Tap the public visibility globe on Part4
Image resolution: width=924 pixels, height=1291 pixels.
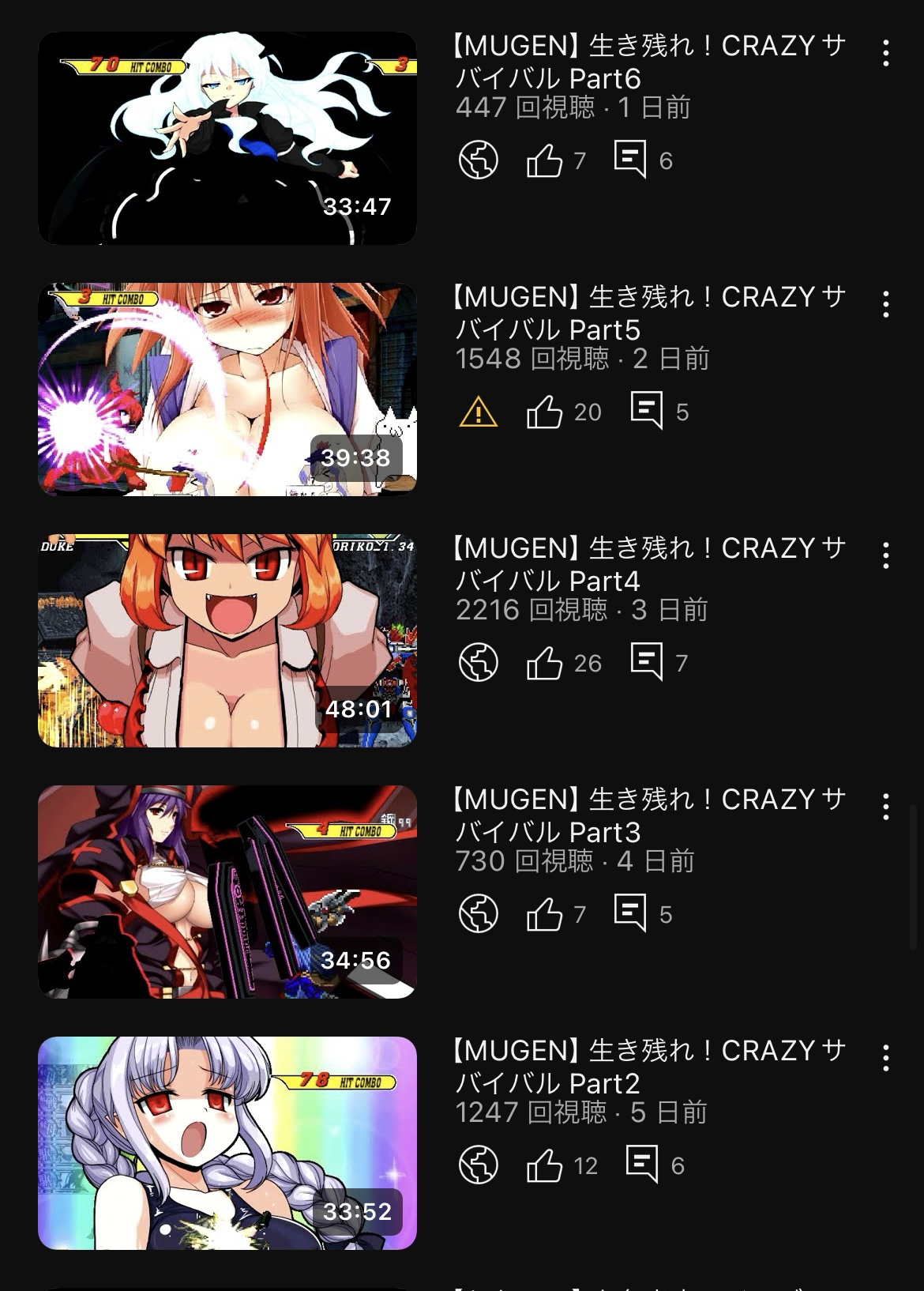click(x=479, y=663)
